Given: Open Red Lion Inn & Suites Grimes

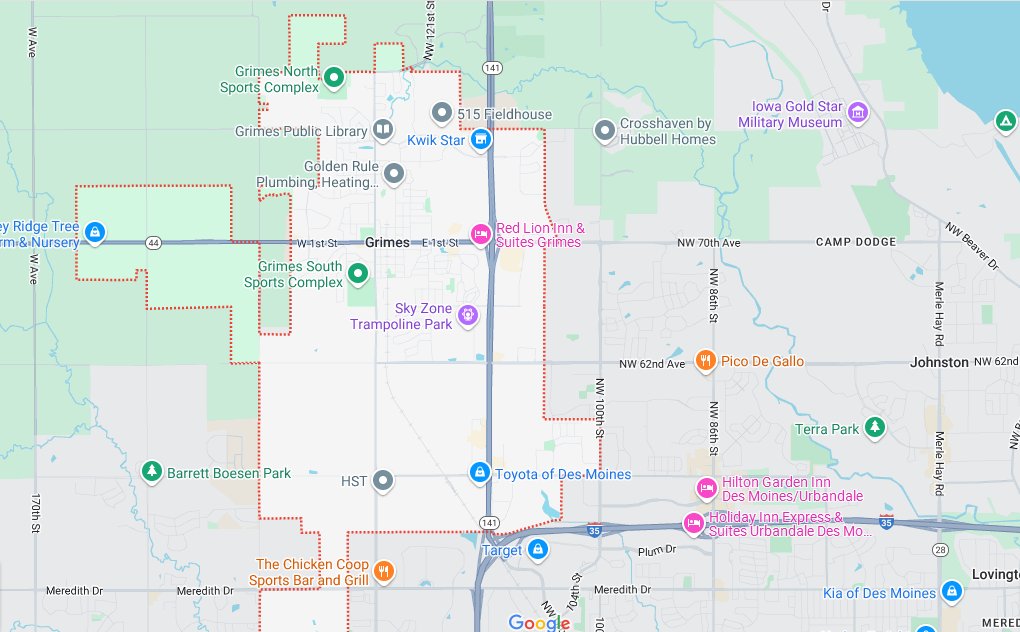Looking at the screenshot, I should click(481, 234).
